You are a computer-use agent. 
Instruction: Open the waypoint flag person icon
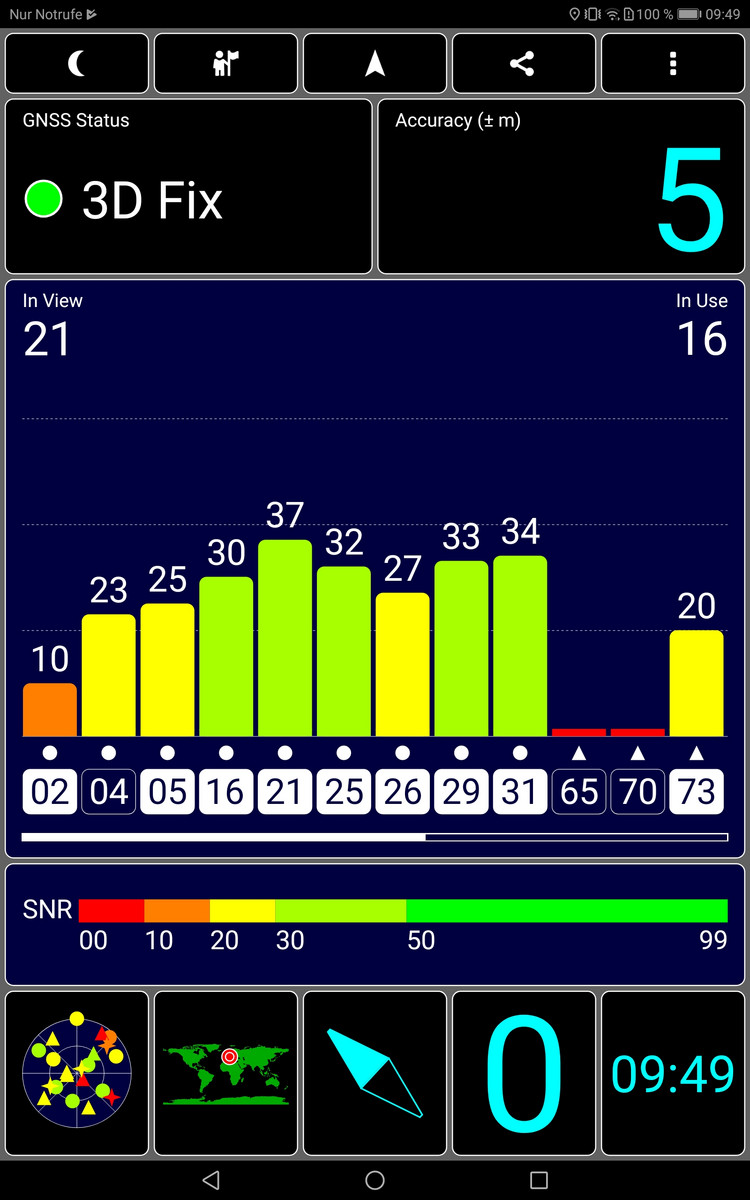point(226,64)
